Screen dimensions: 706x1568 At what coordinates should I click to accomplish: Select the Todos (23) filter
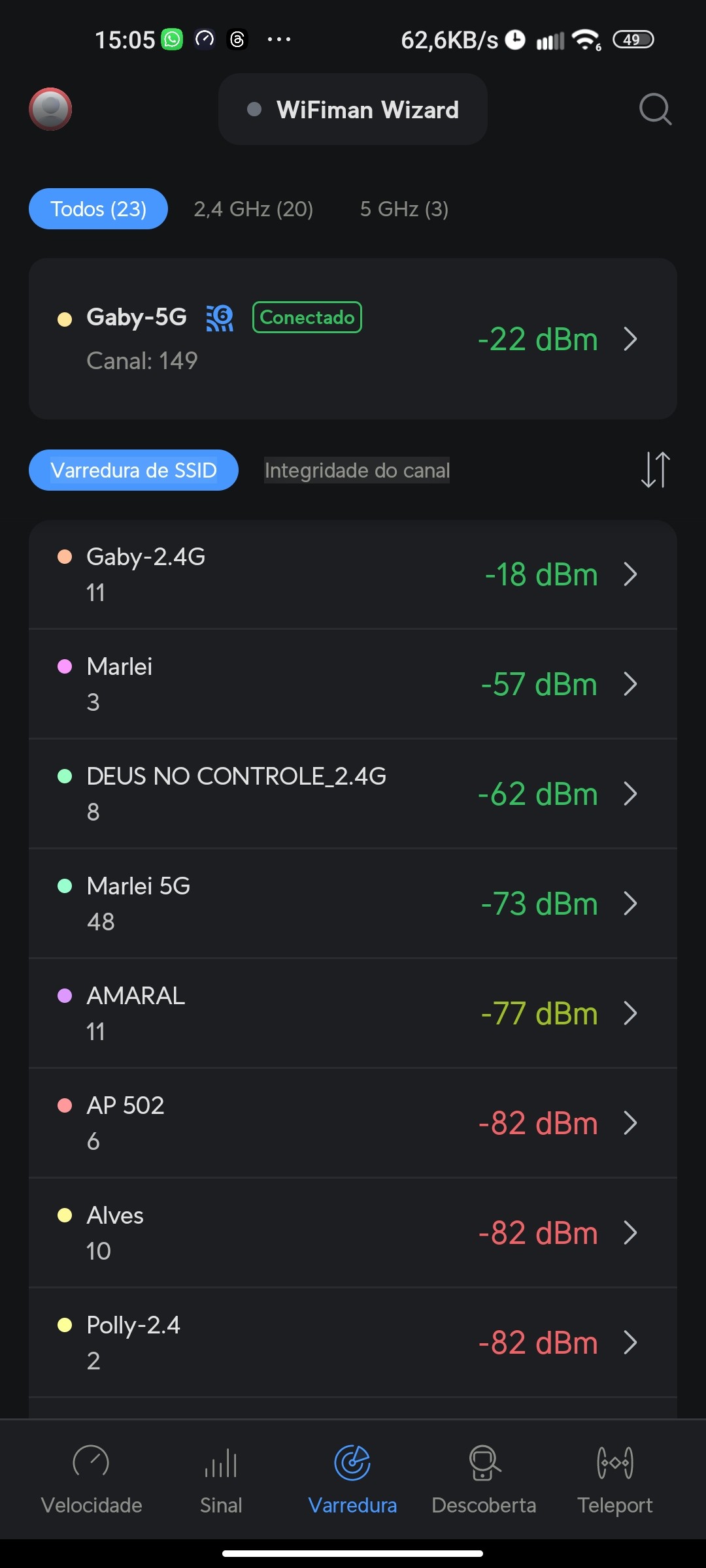tap(98, 209)
